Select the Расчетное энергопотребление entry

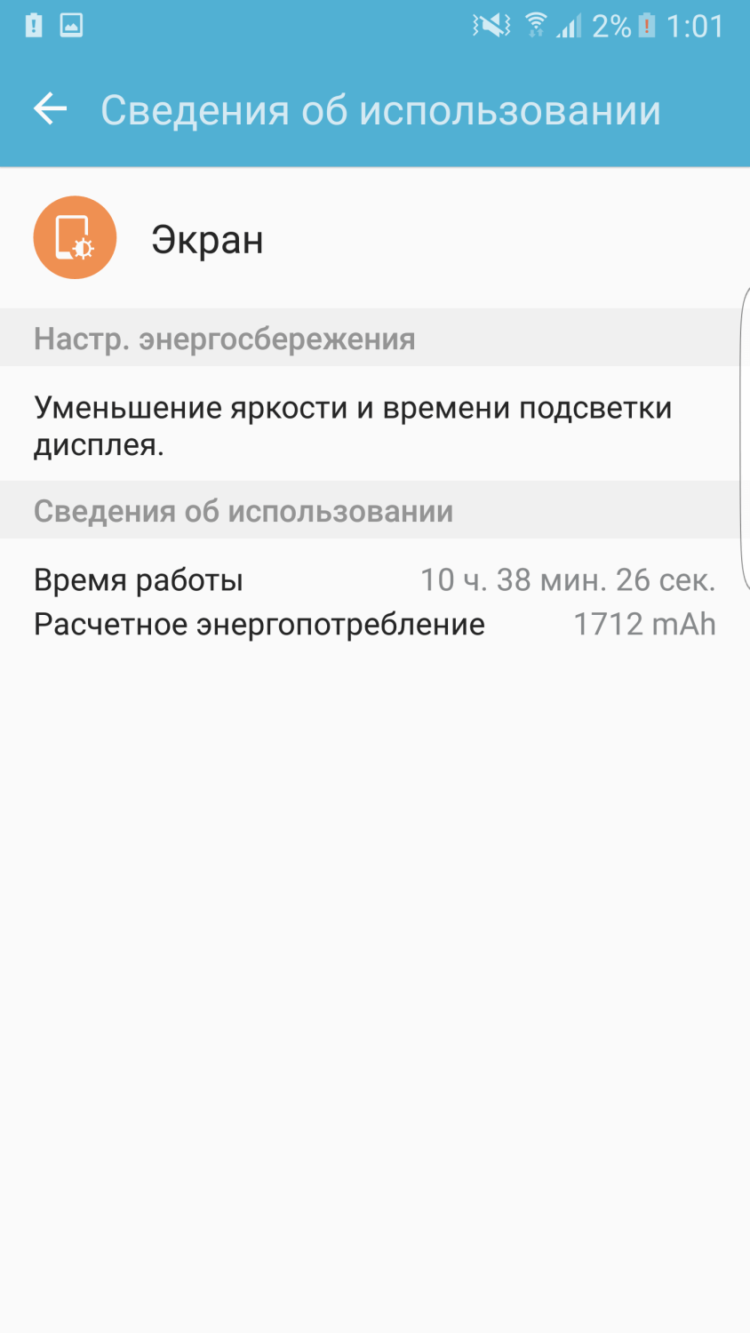coord(259,624)
